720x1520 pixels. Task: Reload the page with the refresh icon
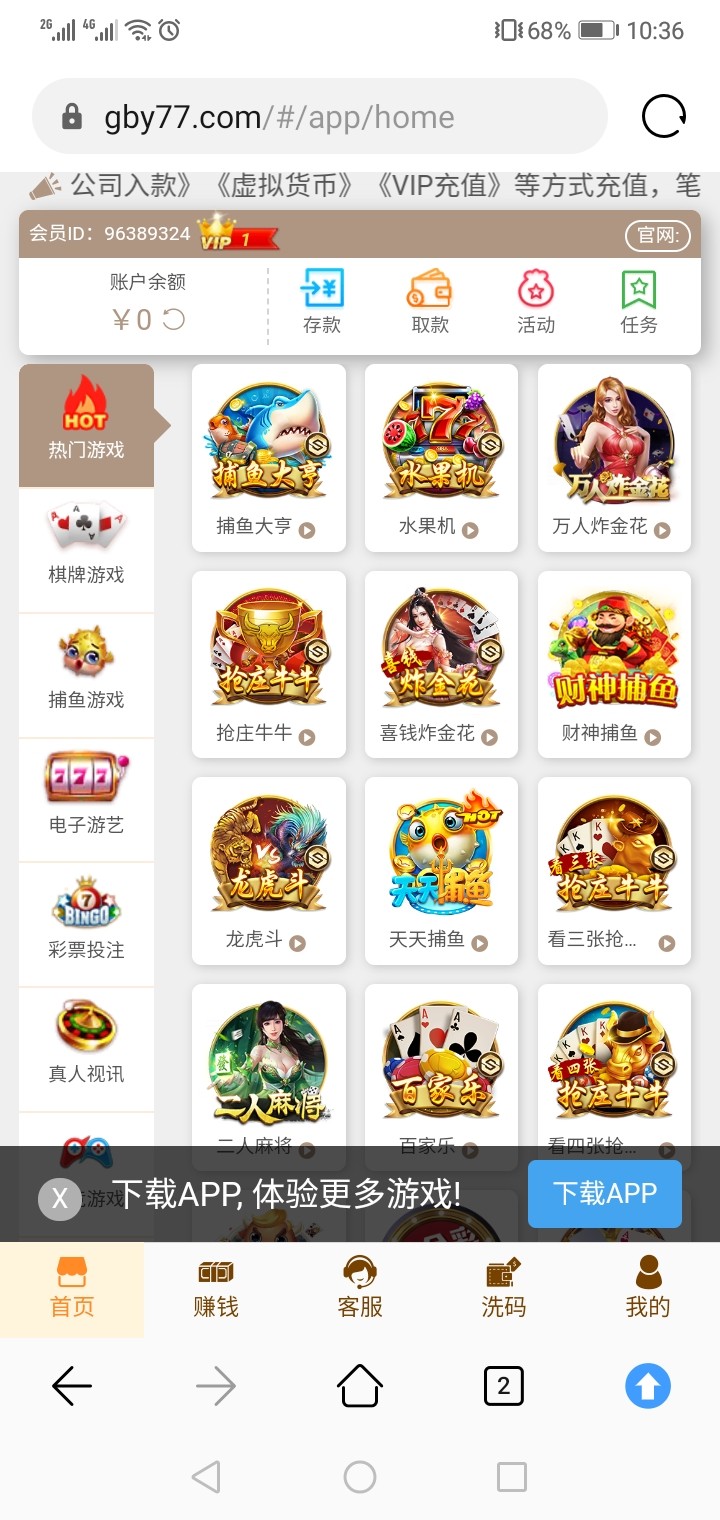pyautogui.click(x=664, y=117)
